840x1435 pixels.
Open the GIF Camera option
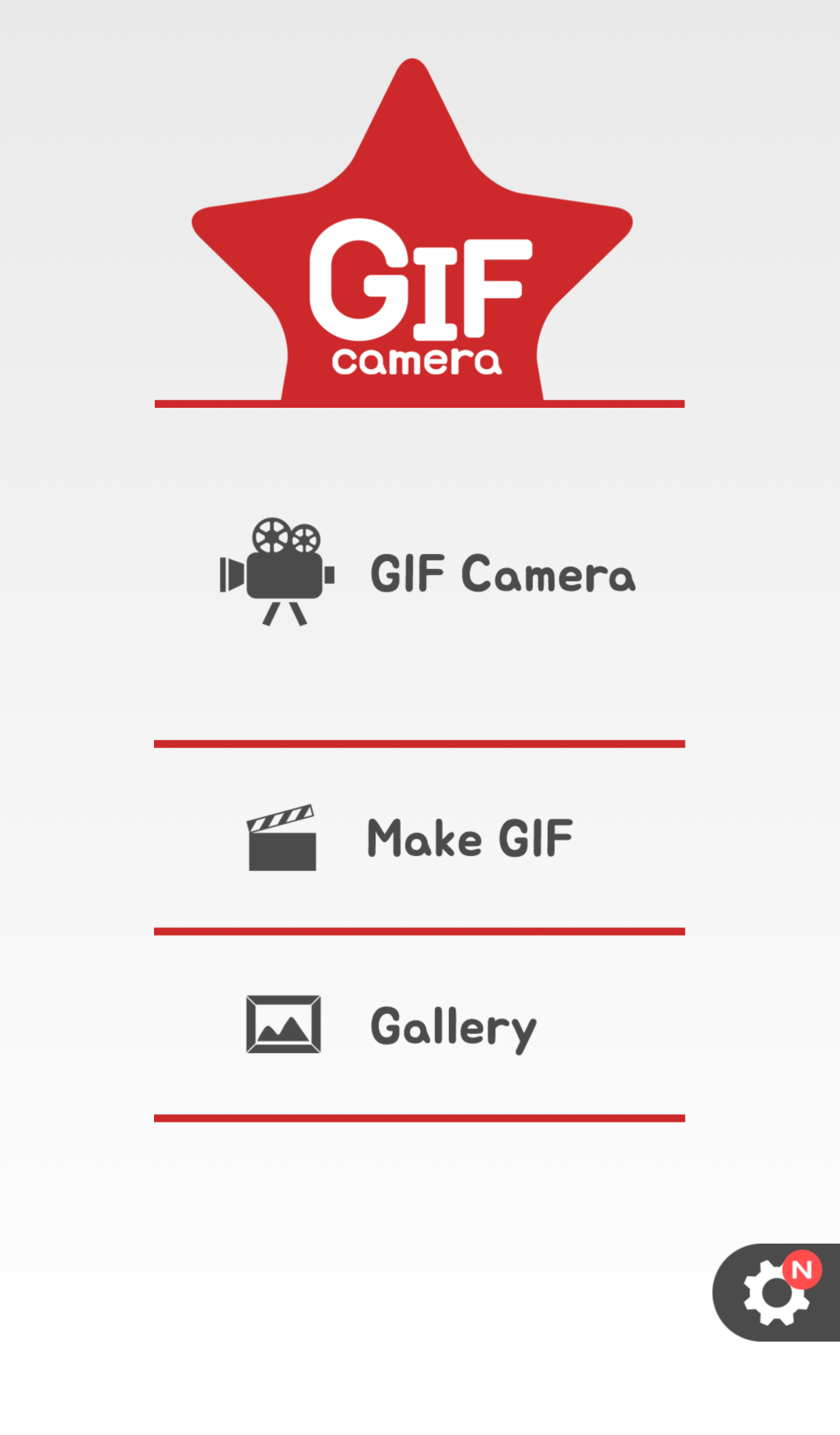420,574
